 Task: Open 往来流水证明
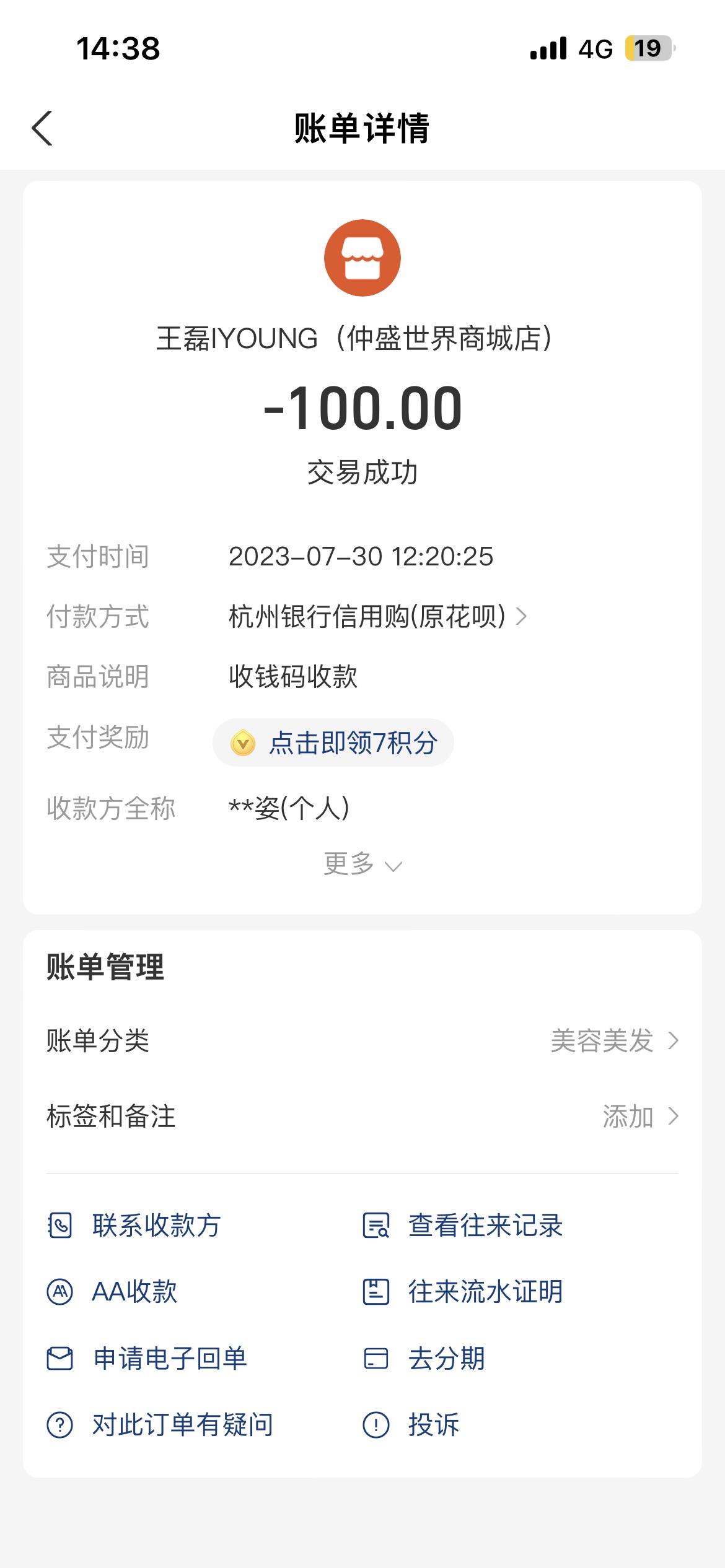tap(462, 1292)
